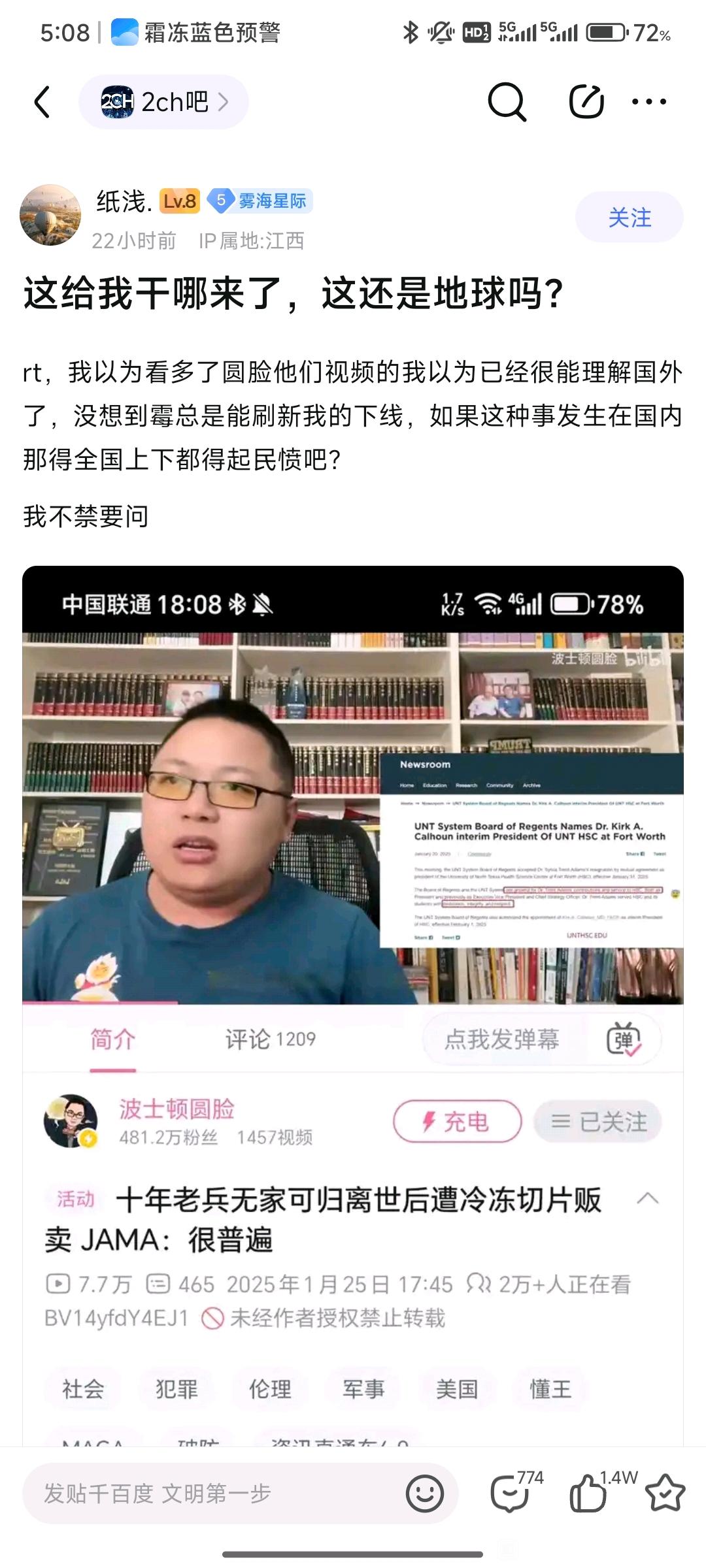Open 纸浅's profile avatar
The image size is (706, 1568).
[50, 216]
